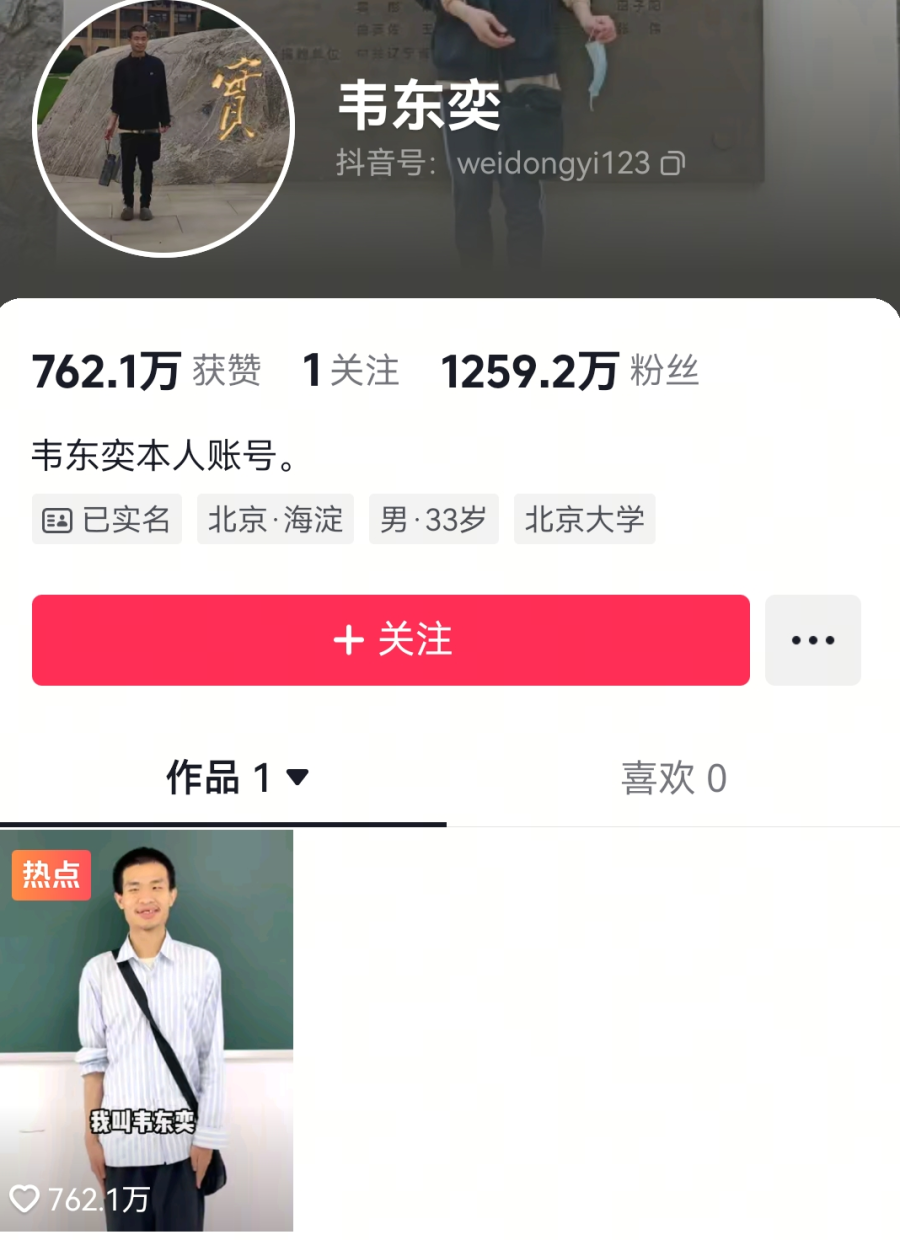
Task: Open the 我叫韦东奕 video
Action: [146, 1030]
